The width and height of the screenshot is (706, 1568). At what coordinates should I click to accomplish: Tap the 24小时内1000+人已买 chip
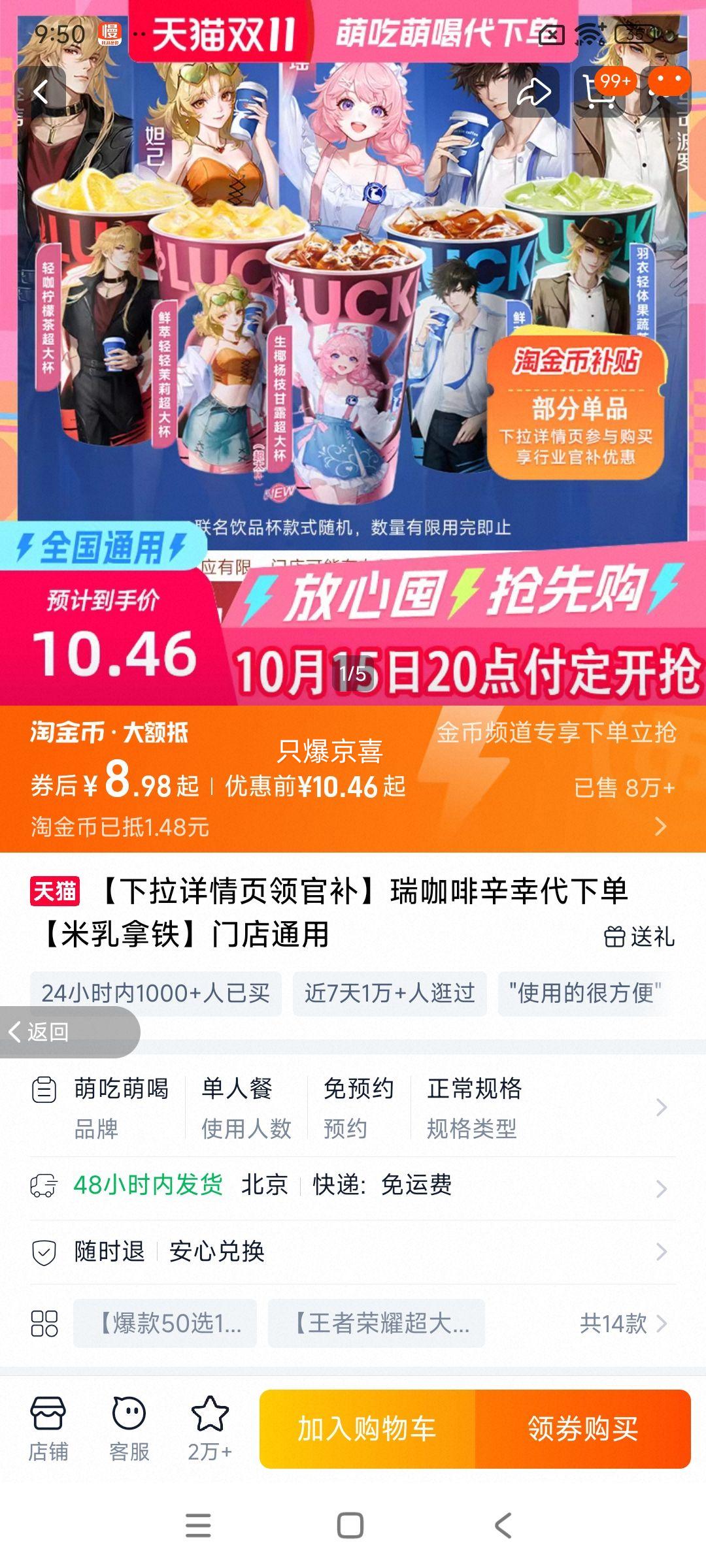point(156,994)
